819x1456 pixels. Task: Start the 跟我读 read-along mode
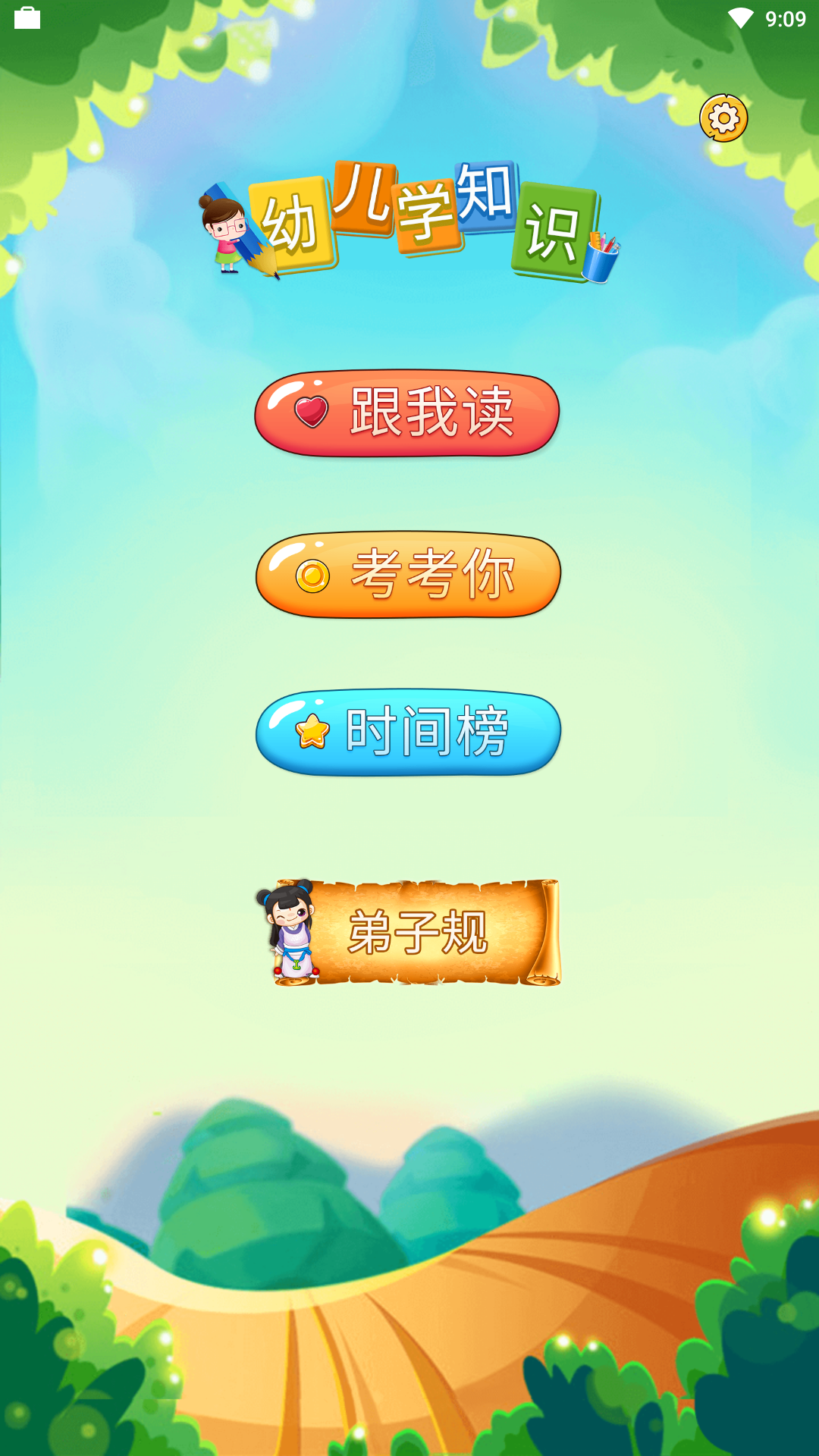407,413
